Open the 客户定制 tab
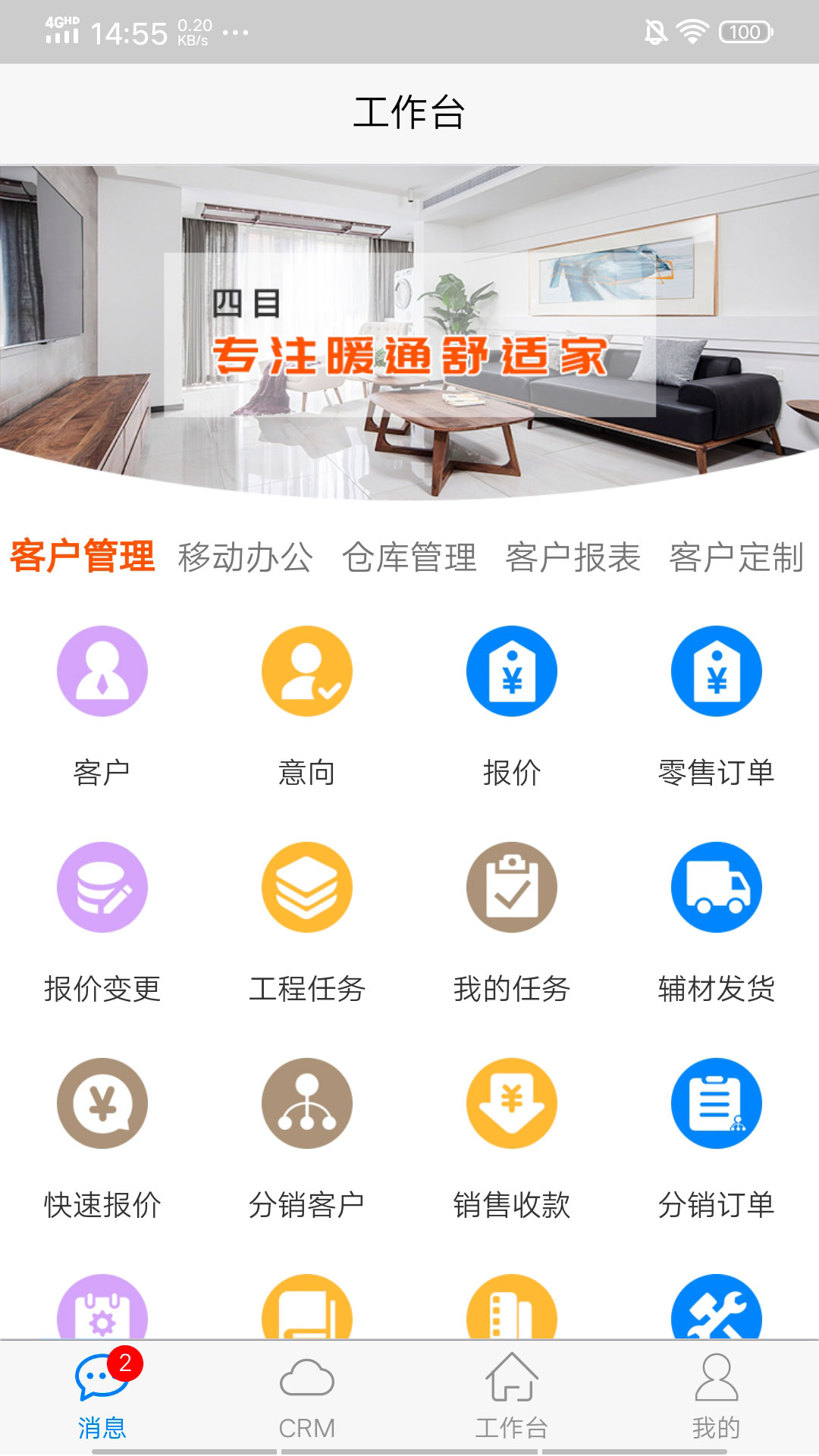This screenshot has height=1456, width=819. tap(736, 557)
